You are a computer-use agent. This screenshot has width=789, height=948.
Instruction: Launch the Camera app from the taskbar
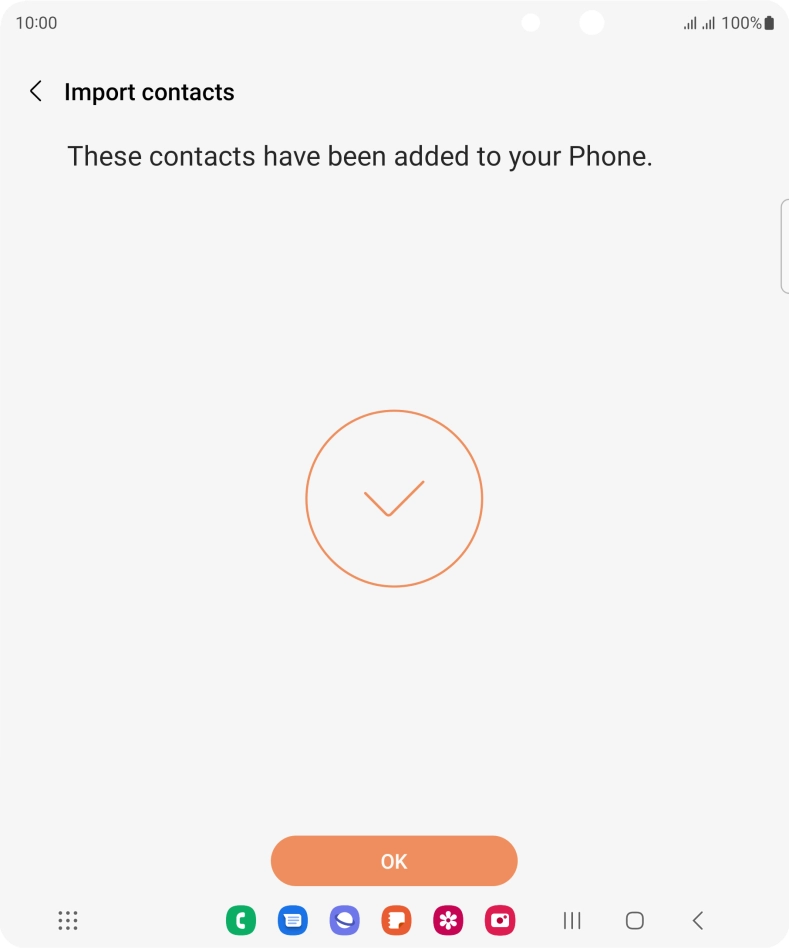point(499,920)
